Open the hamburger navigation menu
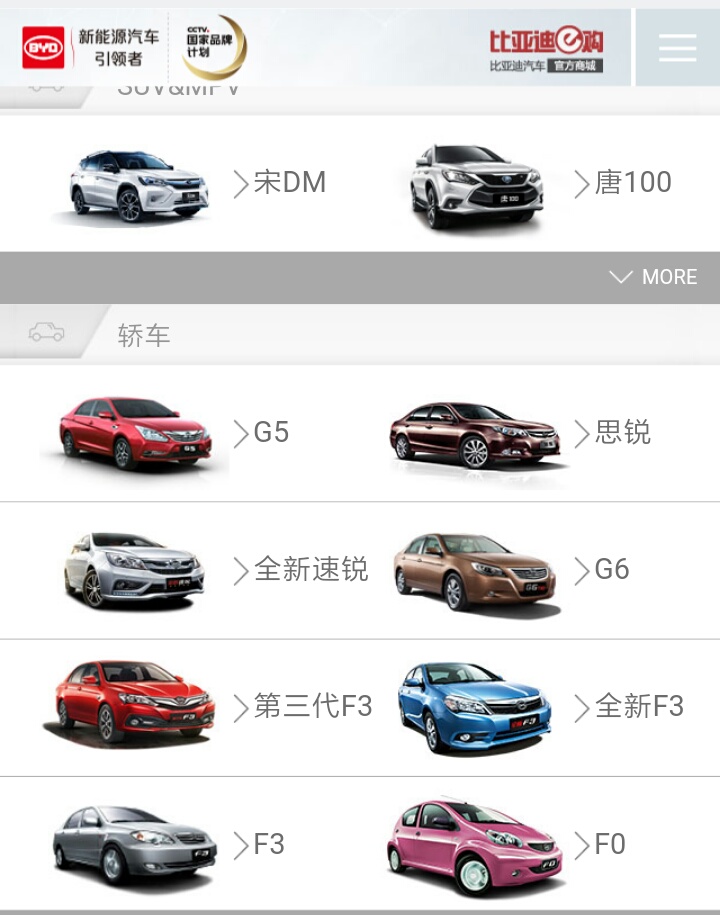The width and height of the screenshot is (720, 915). (x=677, y=46)
